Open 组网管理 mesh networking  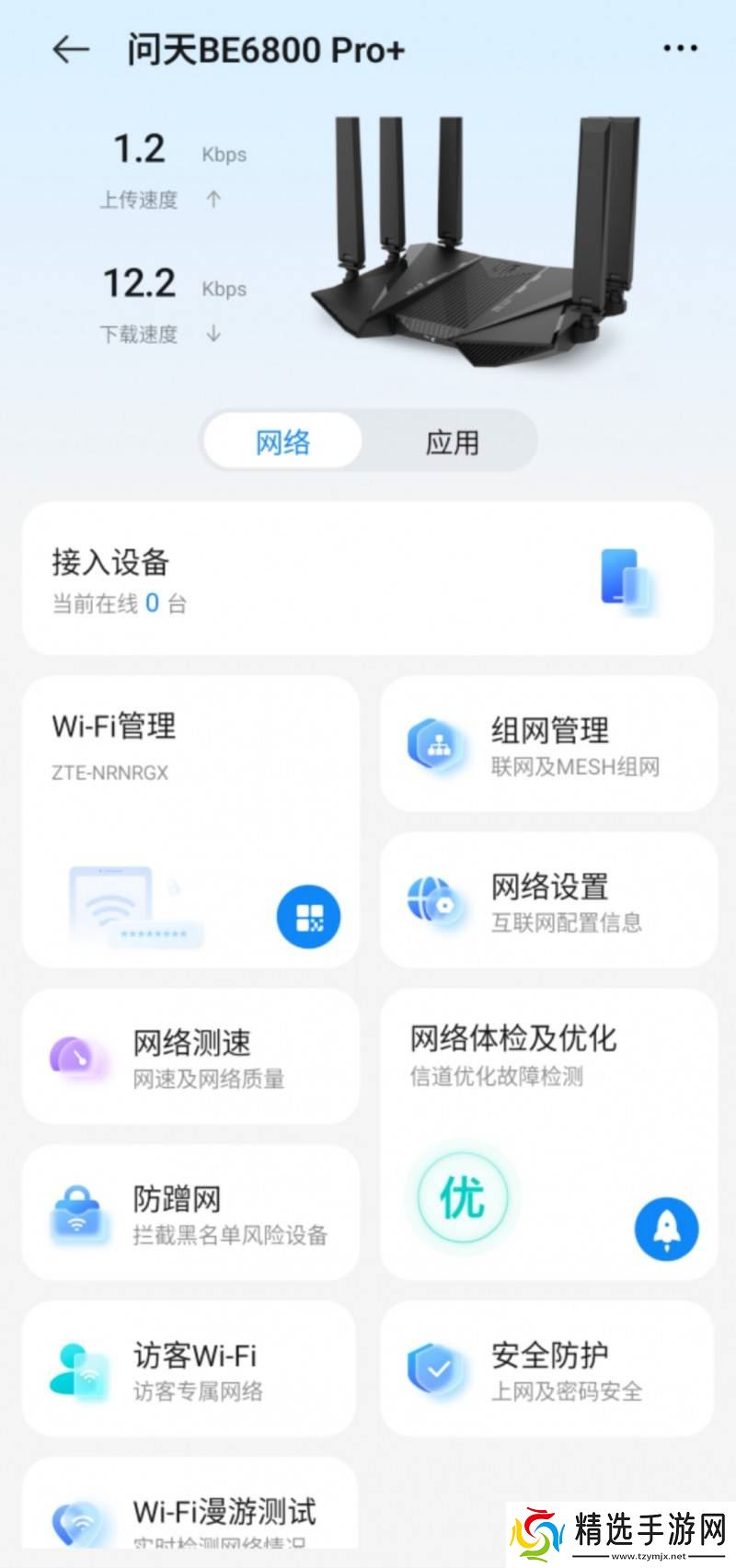click(x=549, y=745)
